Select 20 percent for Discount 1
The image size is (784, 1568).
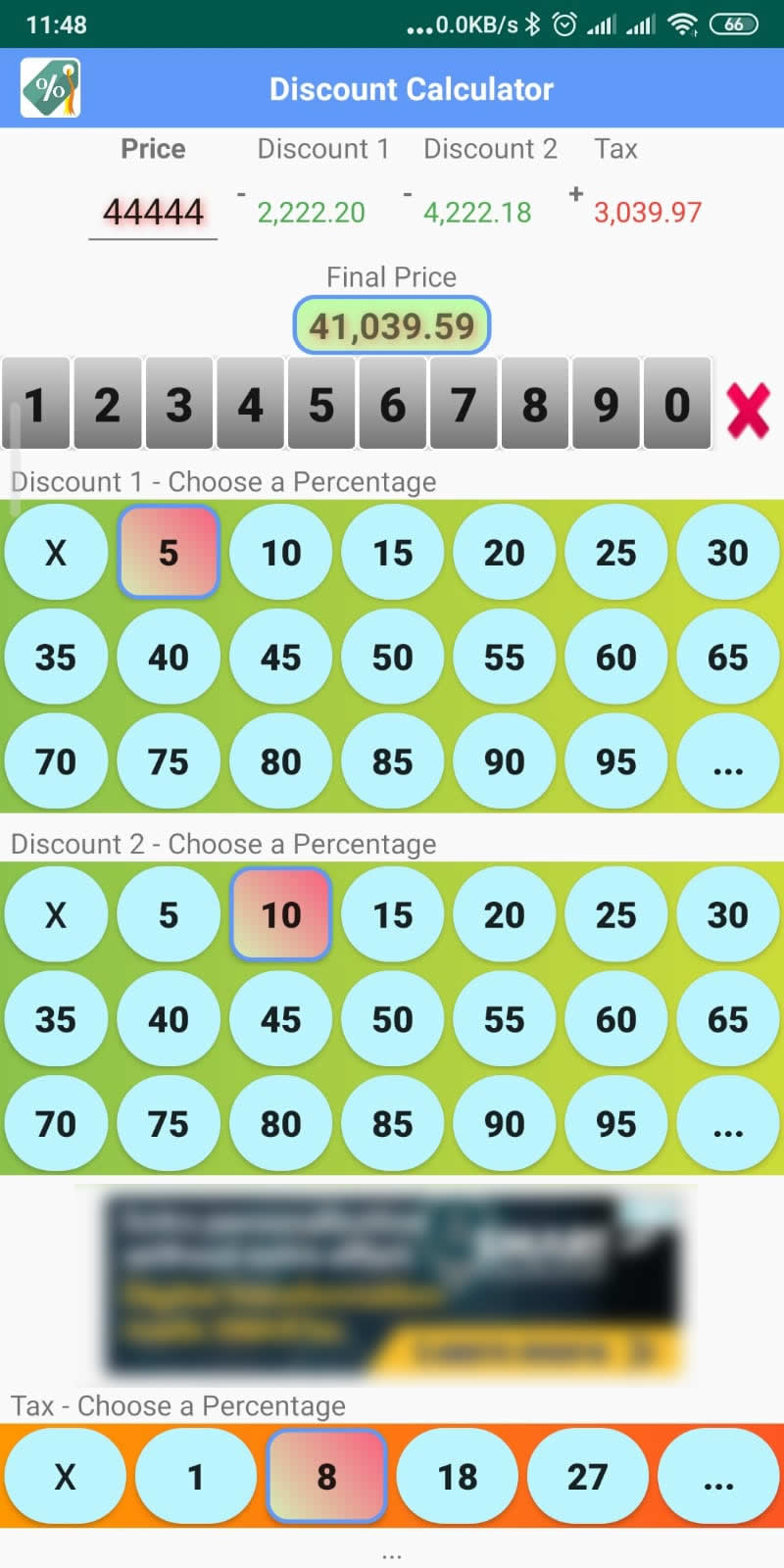pos(504,553)
